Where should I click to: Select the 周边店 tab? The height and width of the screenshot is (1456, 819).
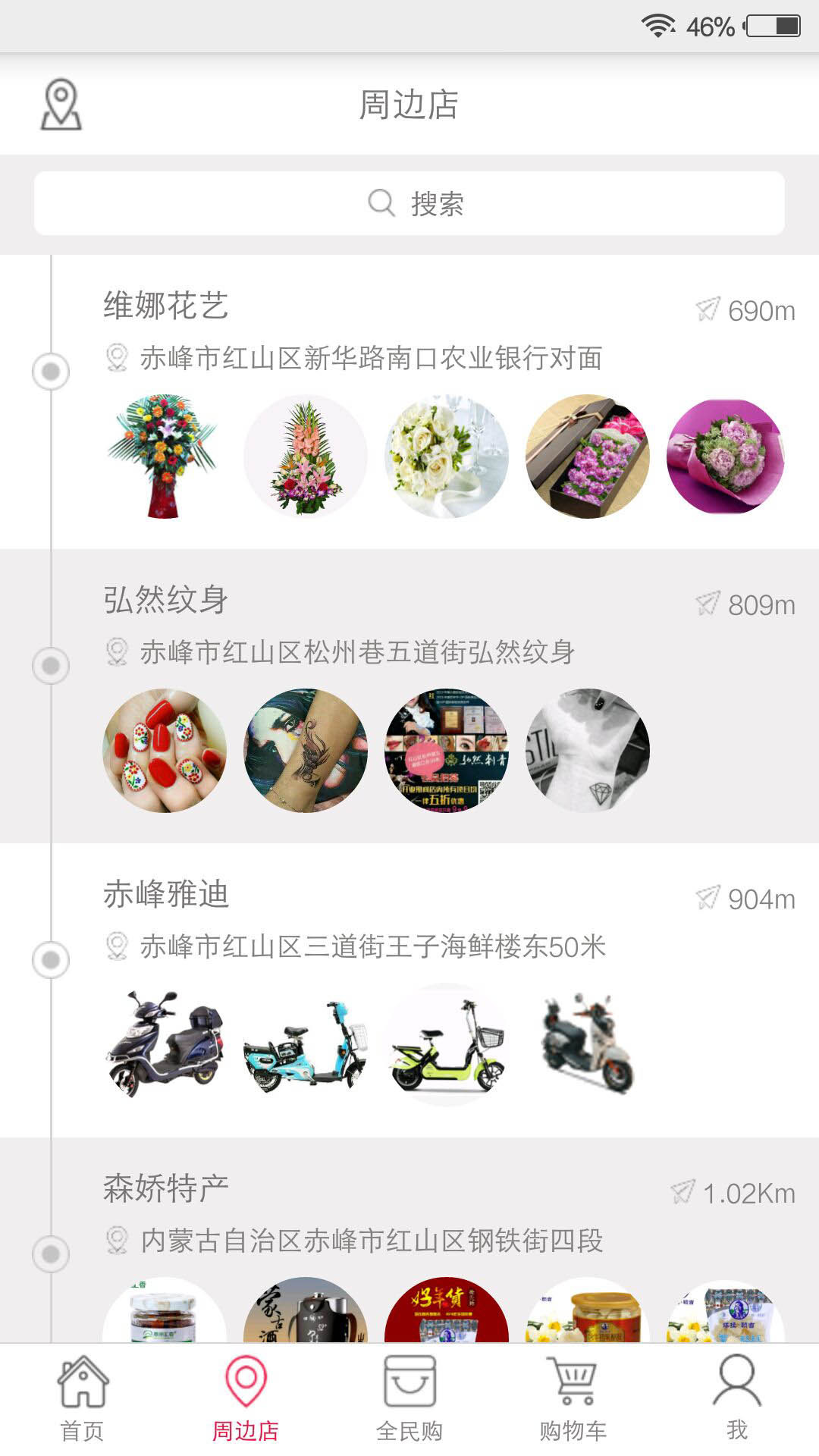[246, 1399]
